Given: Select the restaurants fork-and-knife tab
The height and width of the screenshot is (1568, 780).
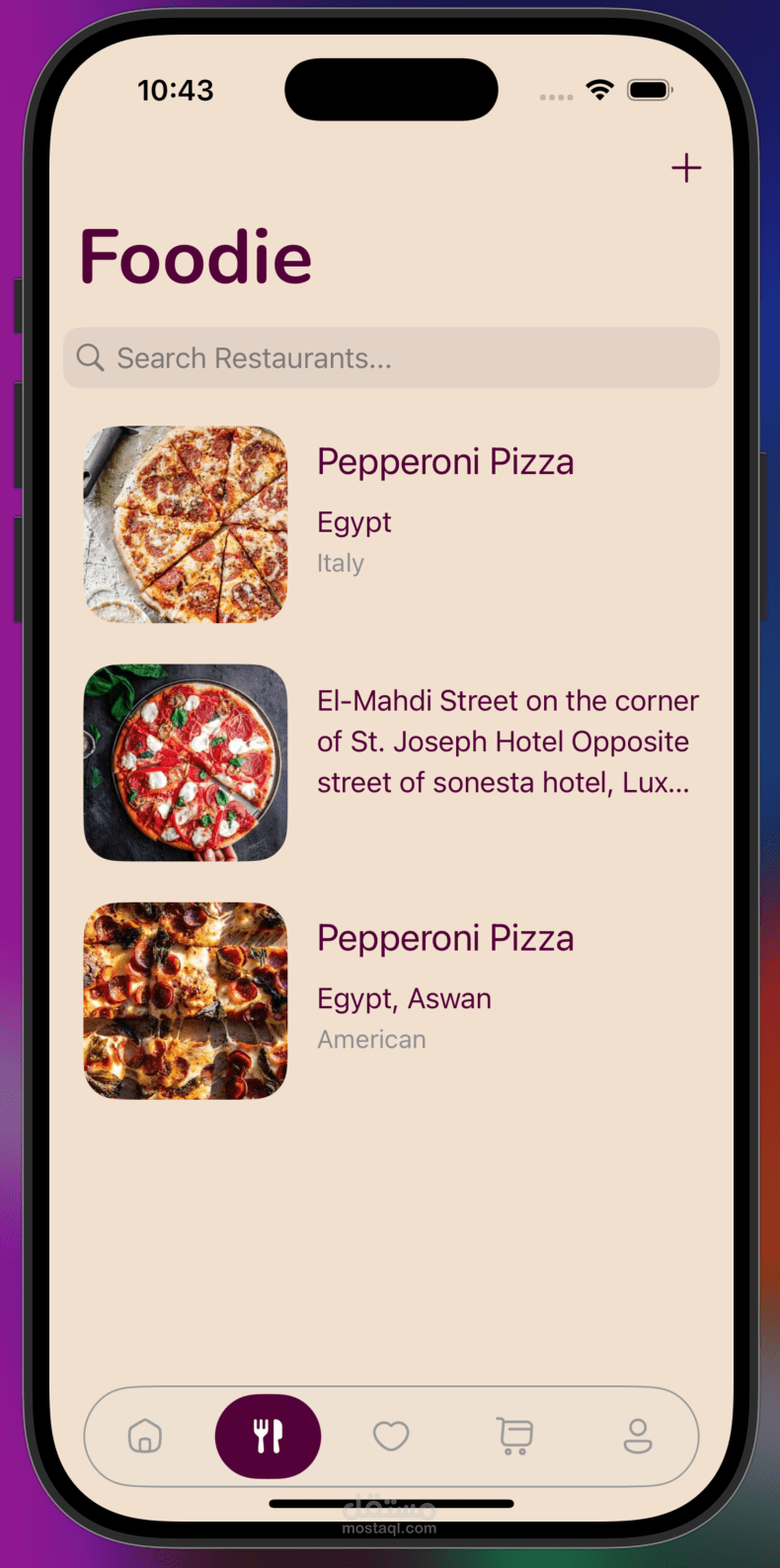Looking at the screenshot, I should click(x=268, y=1436).
